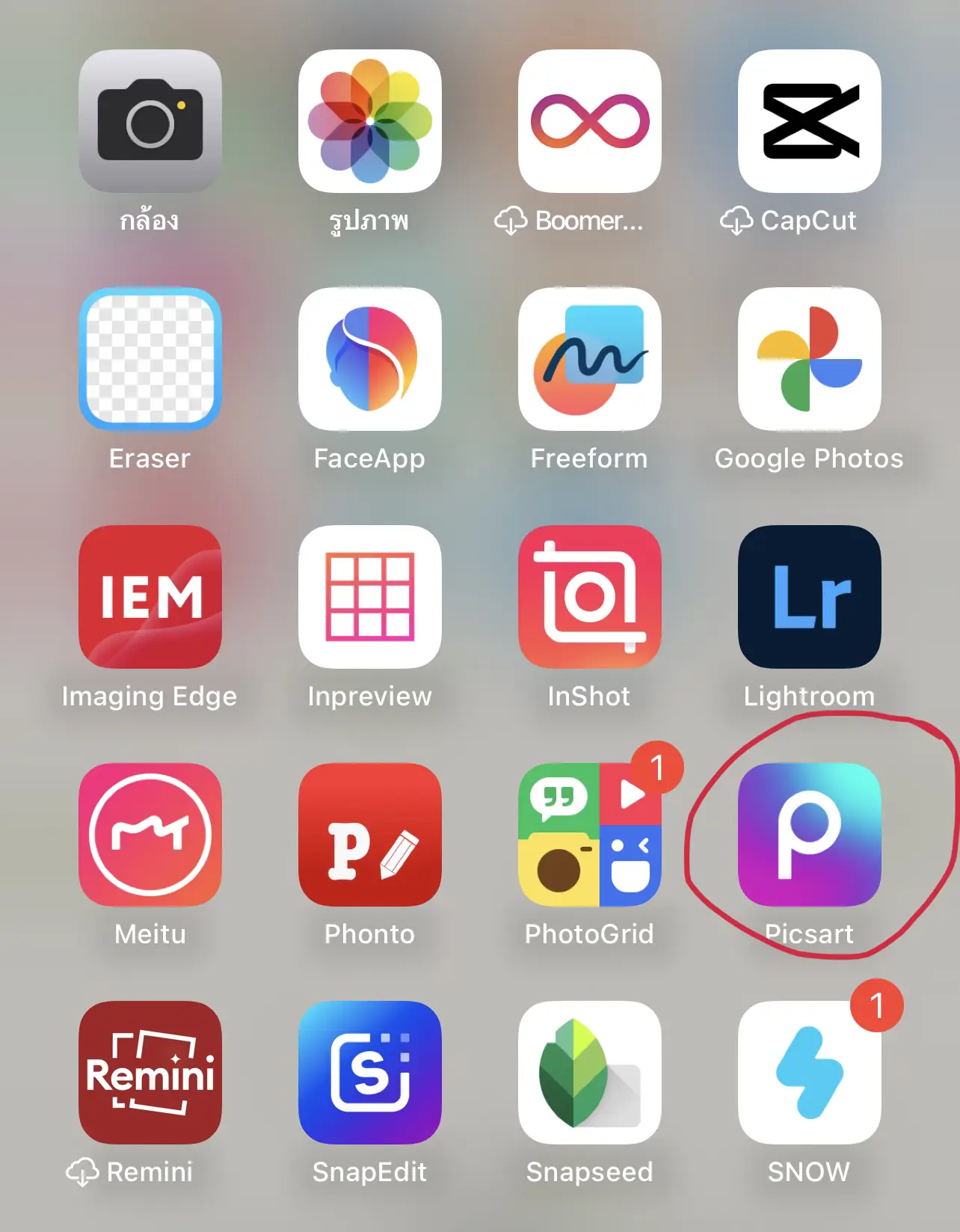The height and width of the screenshot is (1232, 960).
Task: Launch Google Photos
Action: click(810, 359)
